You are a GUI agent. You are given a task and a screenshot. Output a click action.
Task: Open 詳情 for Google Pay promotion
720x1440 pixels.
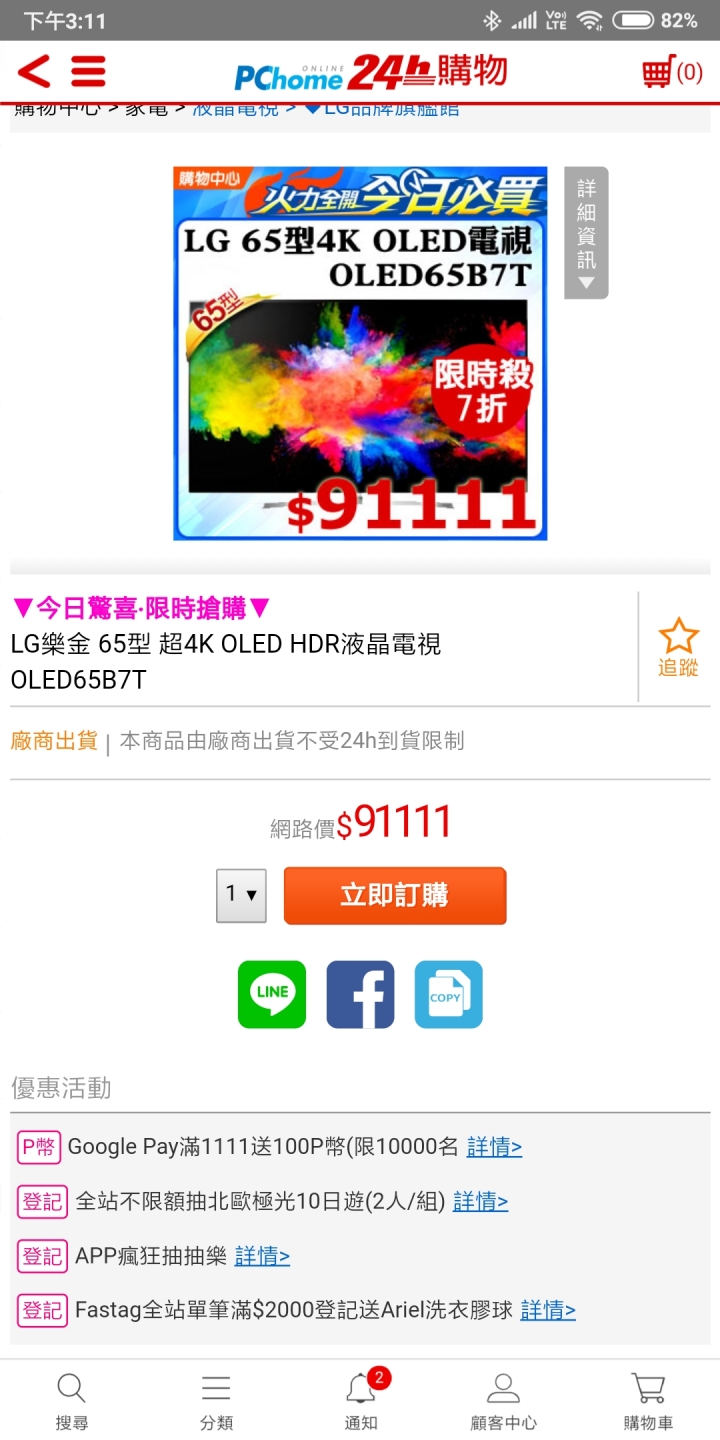pos(494,1147)
